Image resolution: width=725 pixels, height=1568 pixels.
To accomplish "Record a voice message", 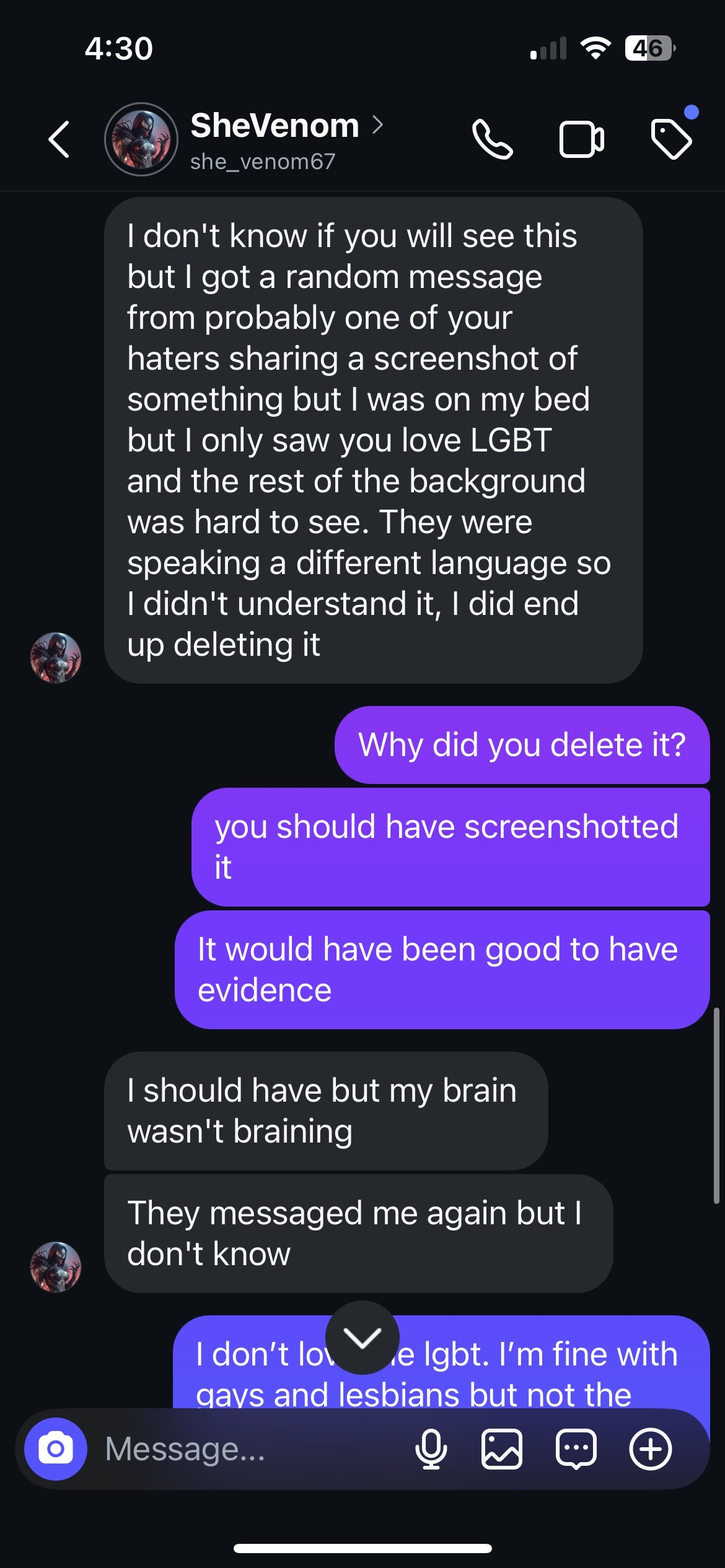I will 431,1449.
